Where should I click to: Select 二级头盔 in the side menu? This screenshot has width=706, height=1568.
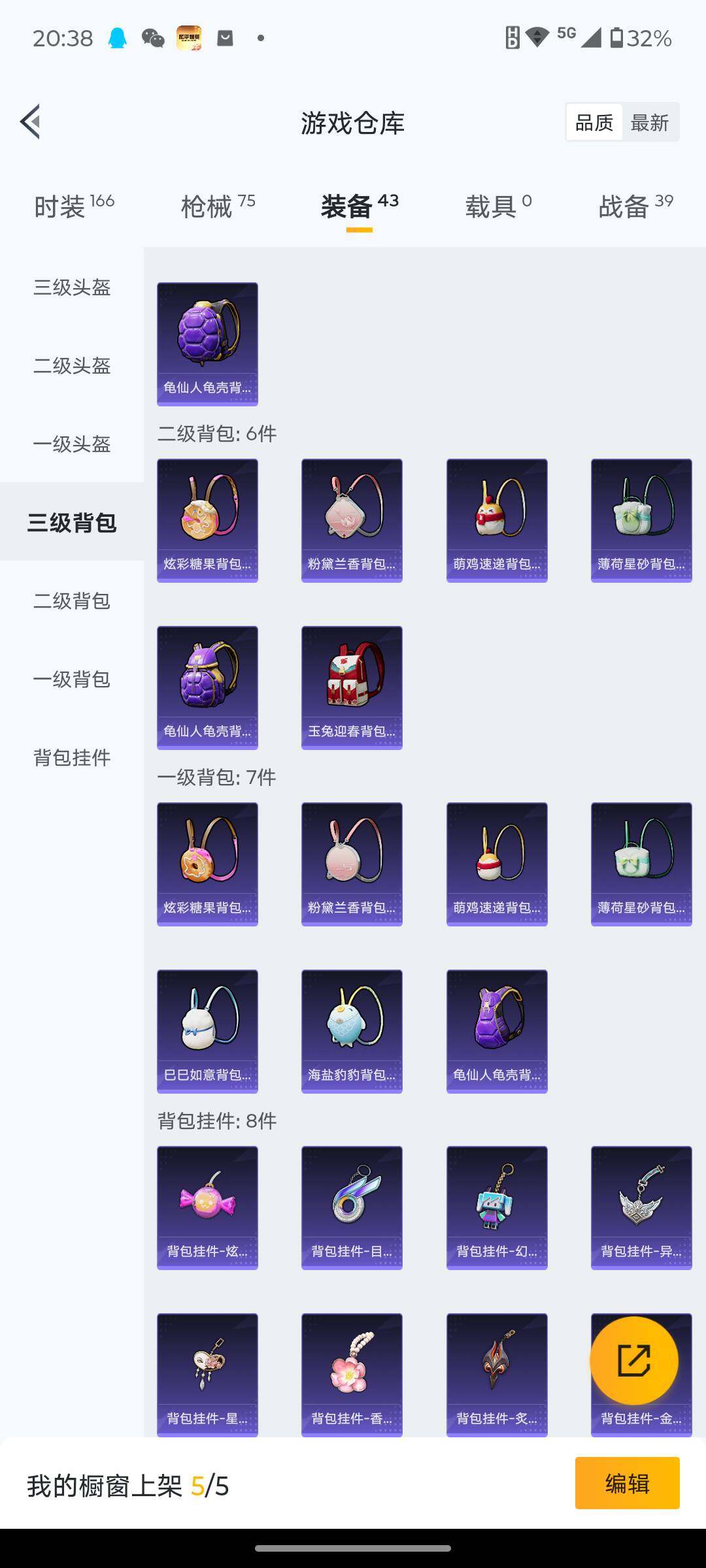(72, 365)
